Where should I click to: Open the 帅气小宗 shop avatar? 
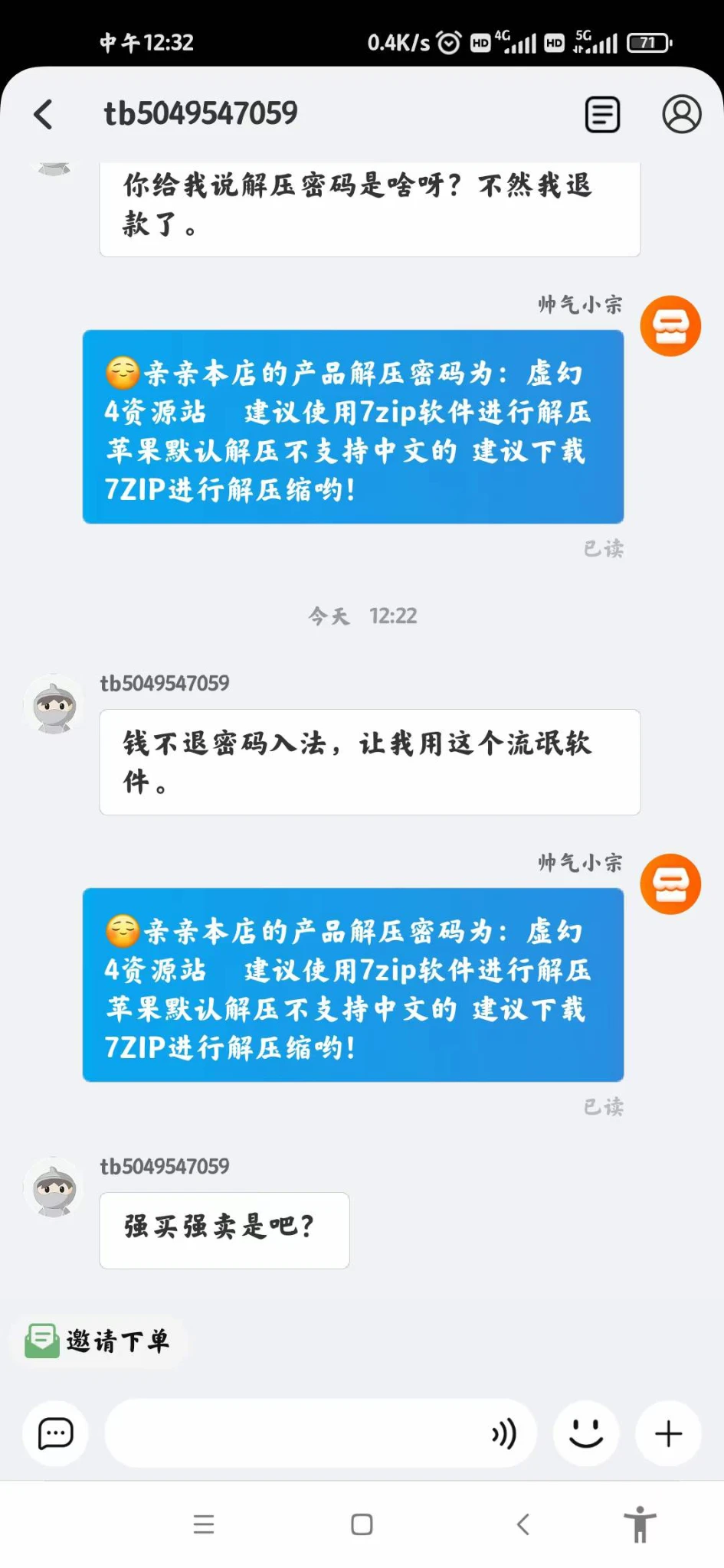click(x=670, y=884)
